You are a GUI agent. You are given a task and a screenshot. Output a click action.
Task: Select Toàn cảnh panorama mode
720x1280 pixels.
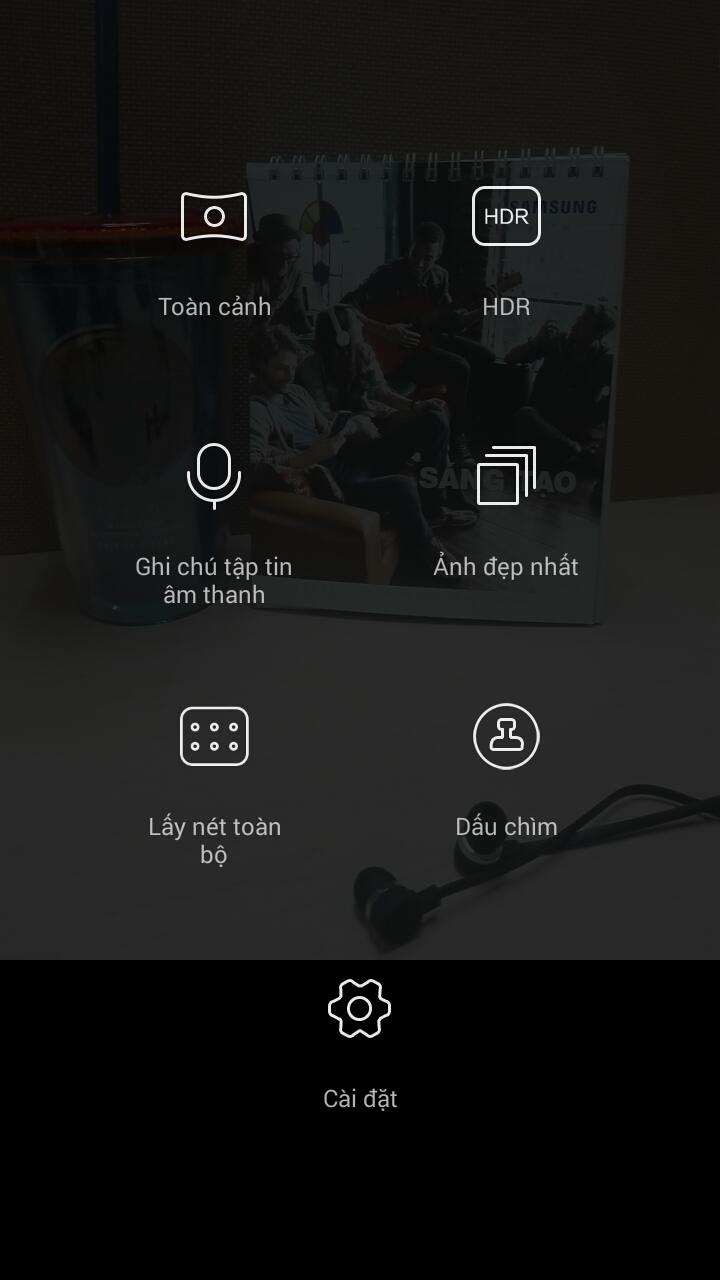tap(214, 217)
